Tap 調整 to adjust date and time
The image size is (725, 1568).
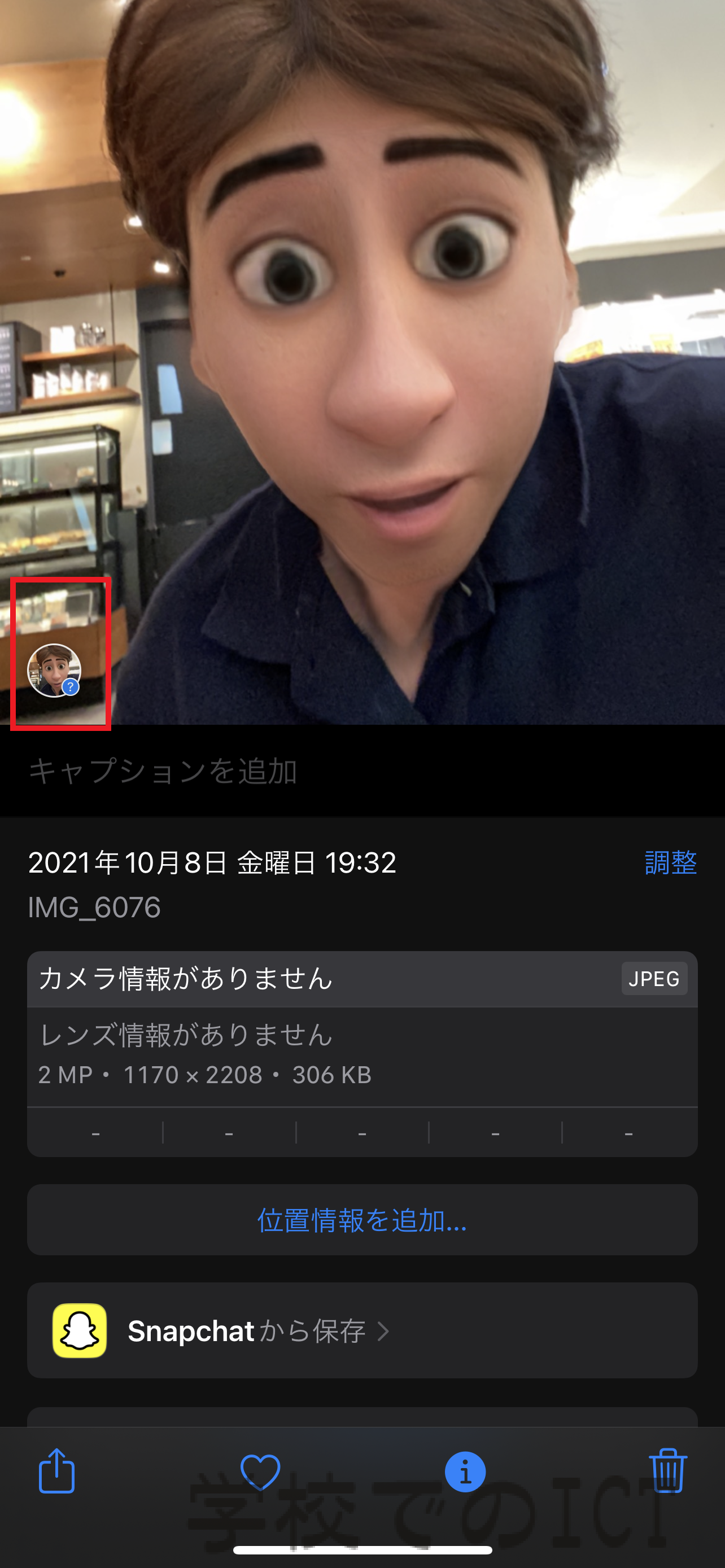[670, 862]
